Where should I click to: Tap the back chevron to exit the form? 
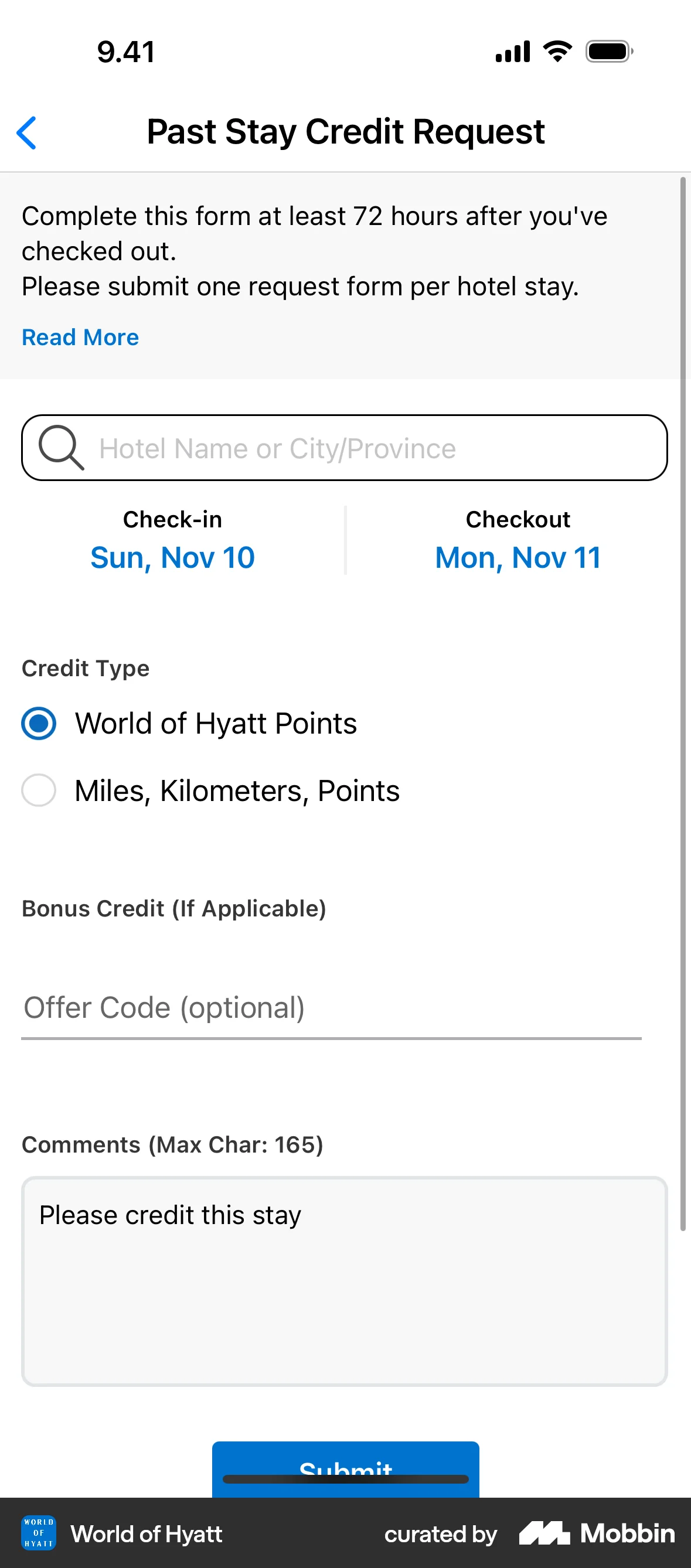pos(27,131)
